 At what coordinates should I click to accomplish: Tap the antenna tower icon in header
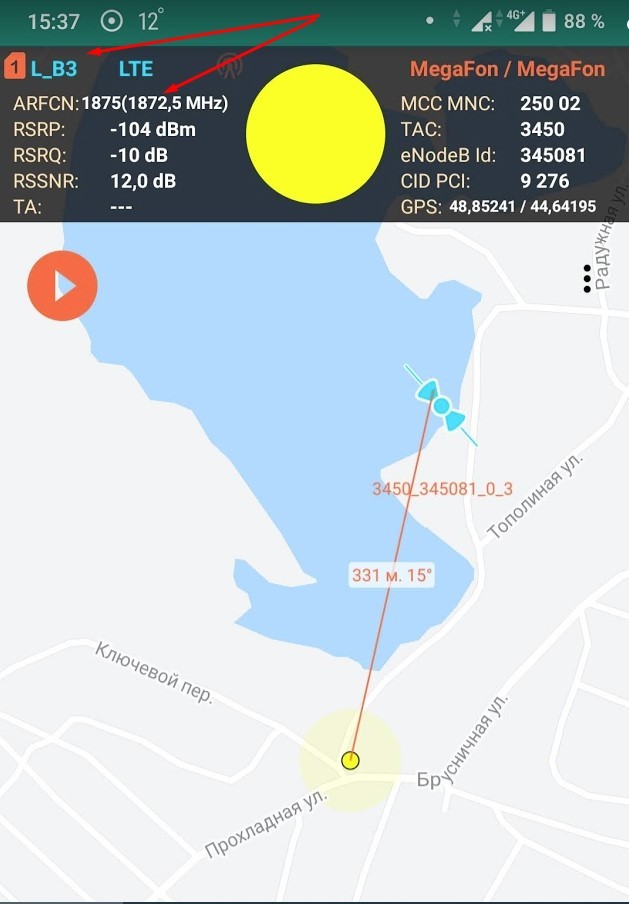click(231, 68)
